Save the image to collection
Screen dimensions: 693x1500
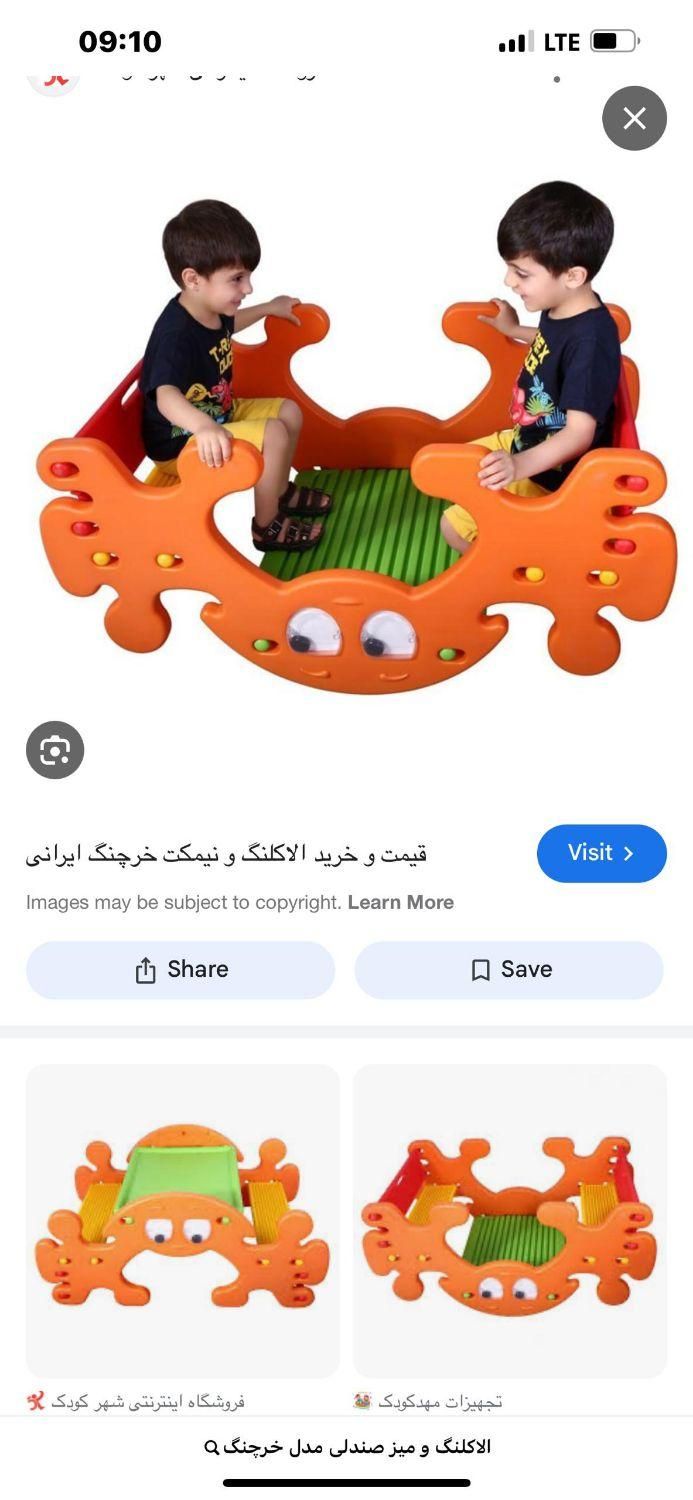pos(509,970)
